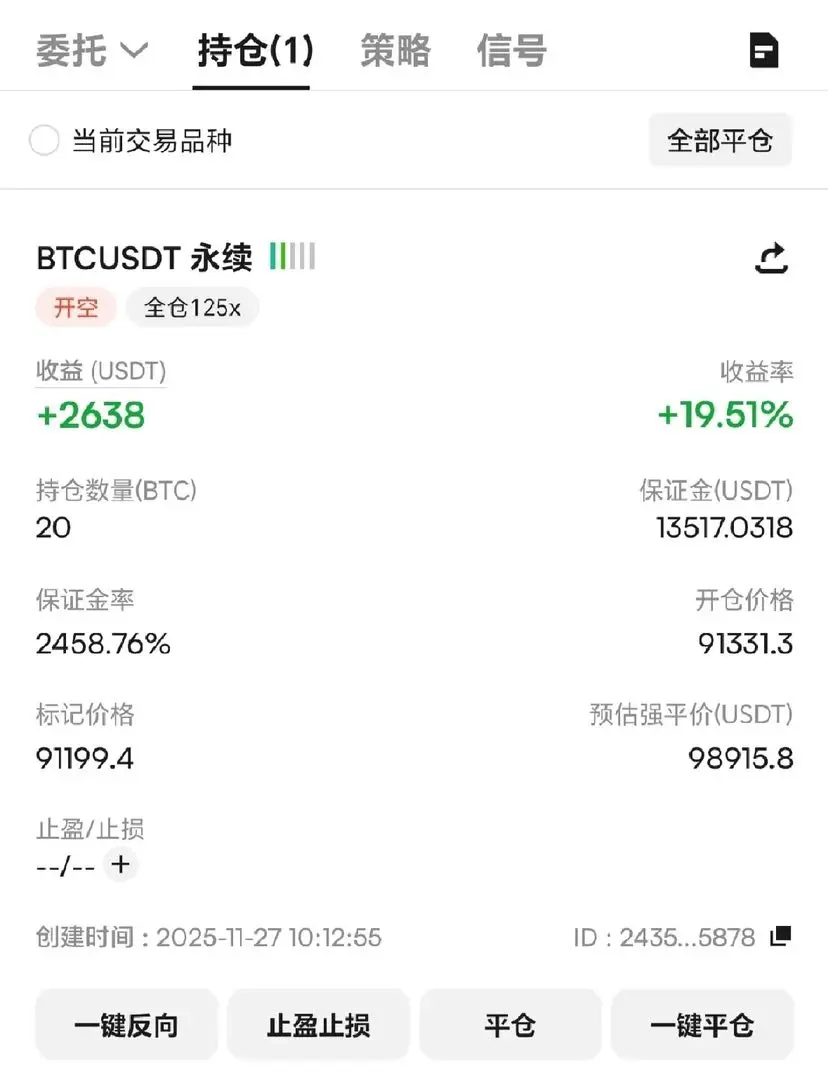Add take-profit/stop-loss via plus icon
This screenshot has width=828, height=1072.
[x=121, y=864]
